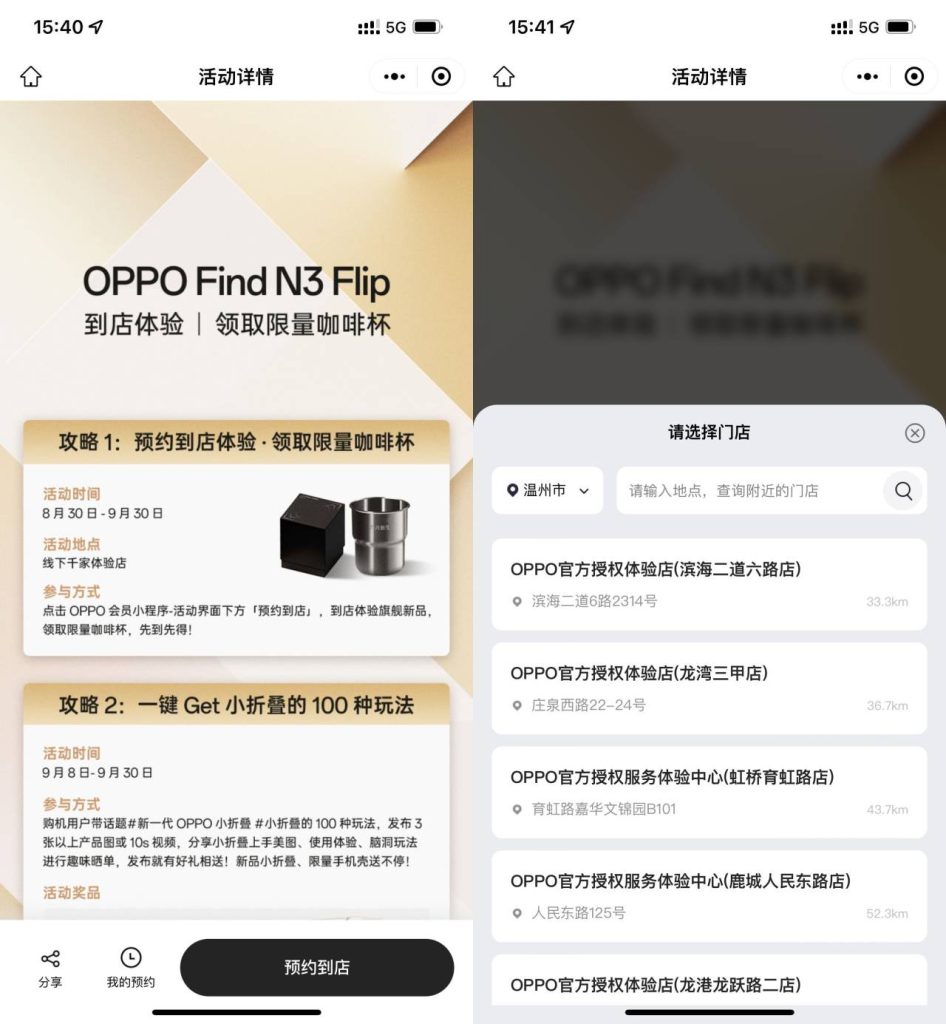The image size is (946, 1024).
Task: Pick the 虹桥育虹路店 service center
Action: click(x=709, y=792)
